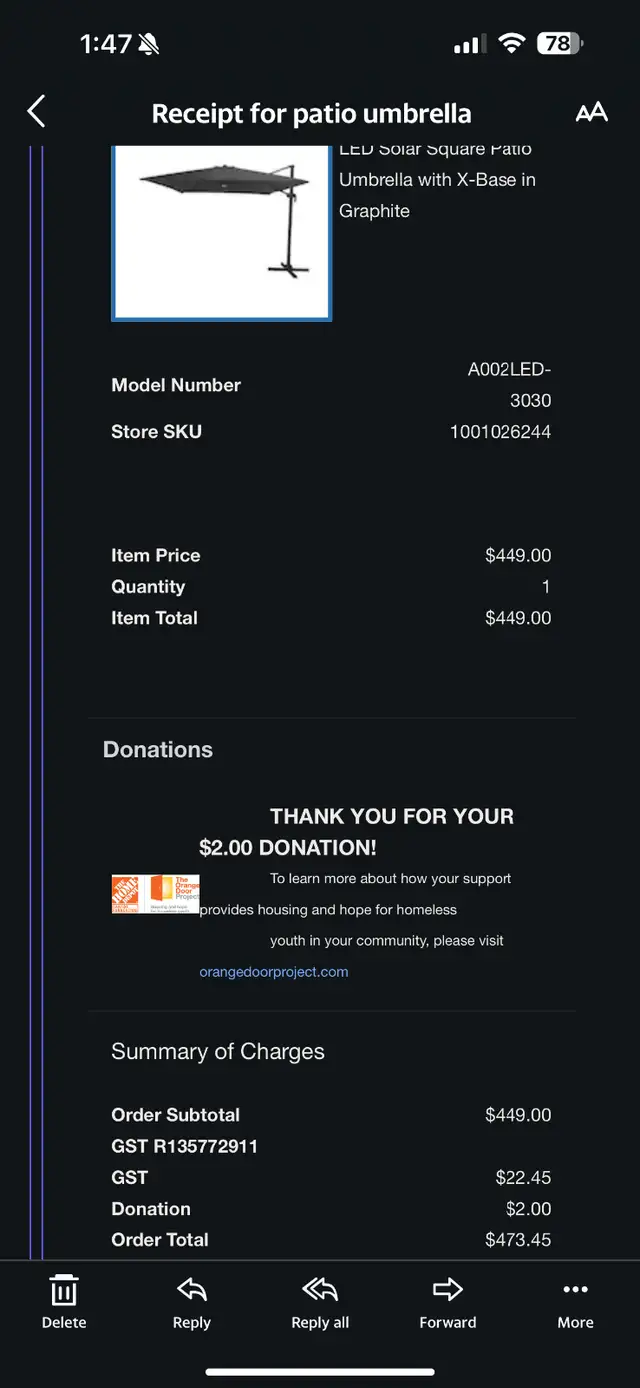Forward this receipt email
Image resolution: width=640 pixels, height=1388 pixels.
(x=448, y=1302)
